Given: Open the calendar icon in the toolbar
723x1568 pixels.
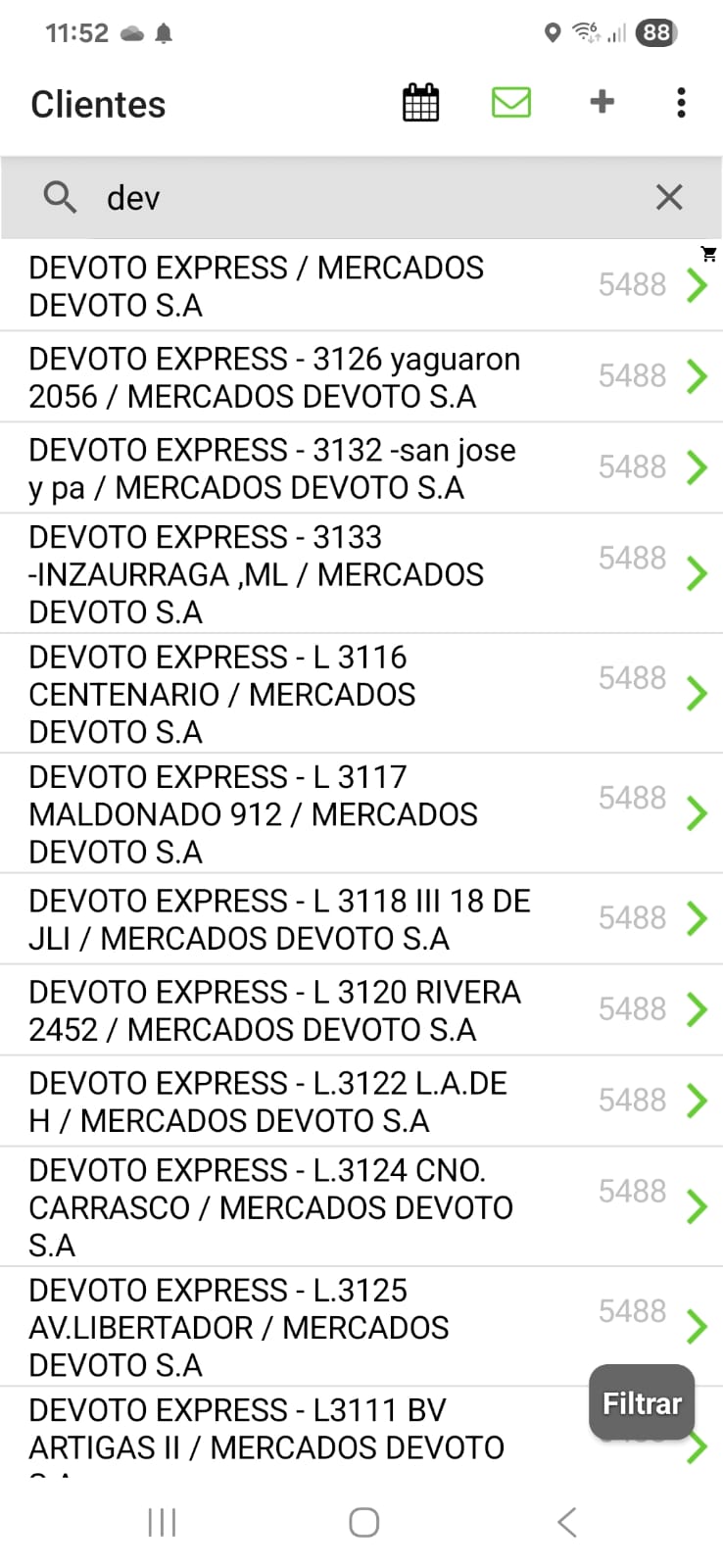Looking at the screenshot, I should [421, 103].
